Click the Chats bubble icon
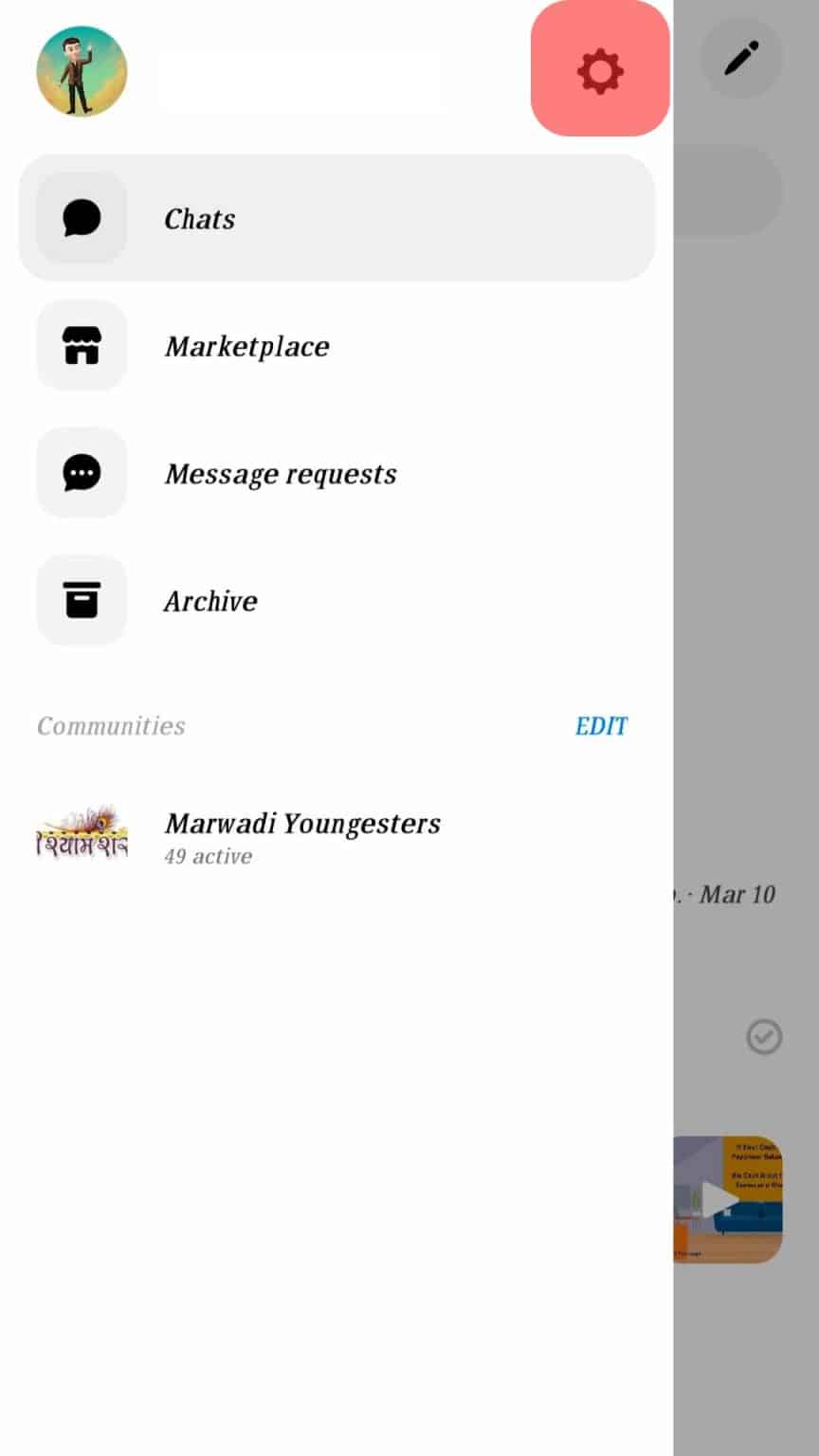Screen dimensions: 819x1456 click(x=82, y=218)
